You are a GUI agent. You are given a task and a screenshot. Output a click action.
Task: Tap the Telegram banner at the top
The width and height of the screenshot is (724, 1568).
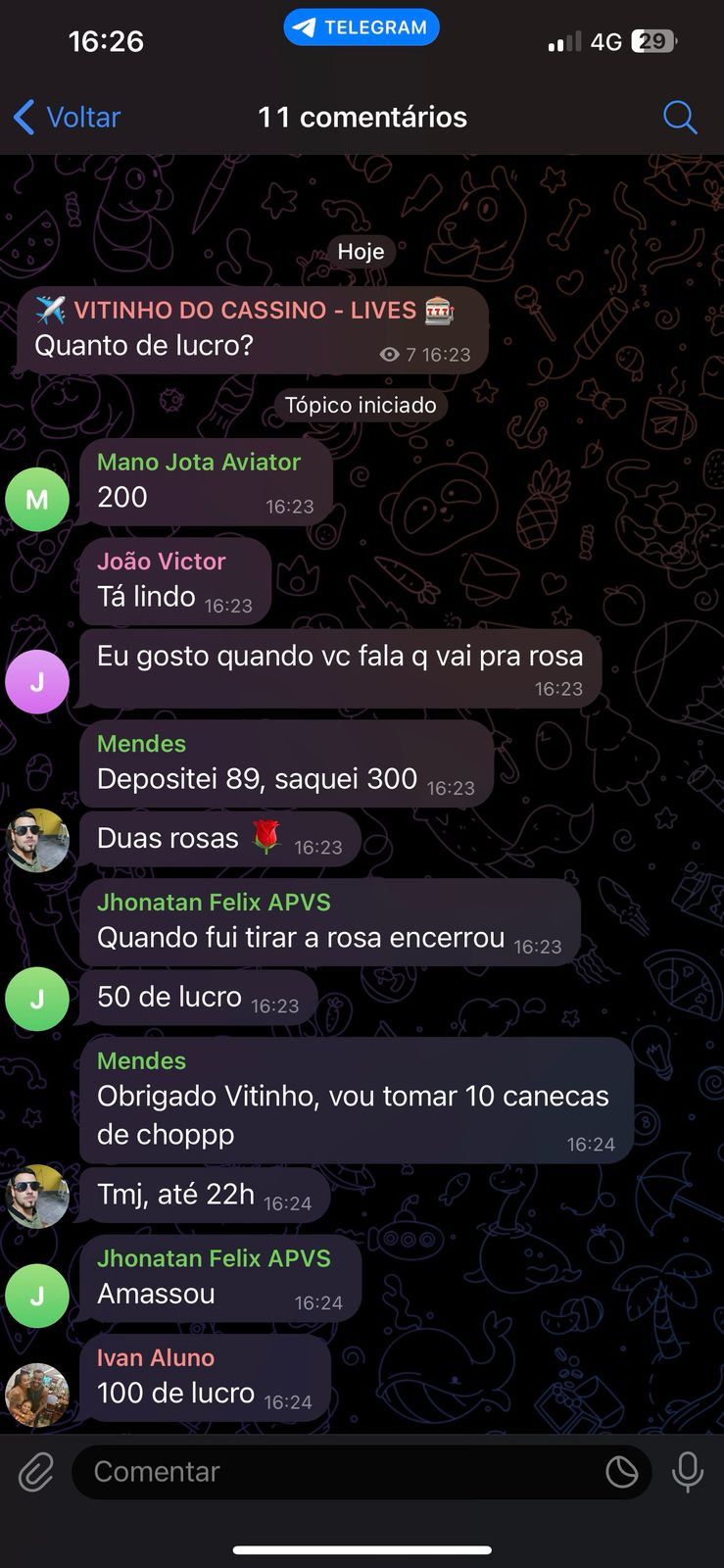coord(362,26)
